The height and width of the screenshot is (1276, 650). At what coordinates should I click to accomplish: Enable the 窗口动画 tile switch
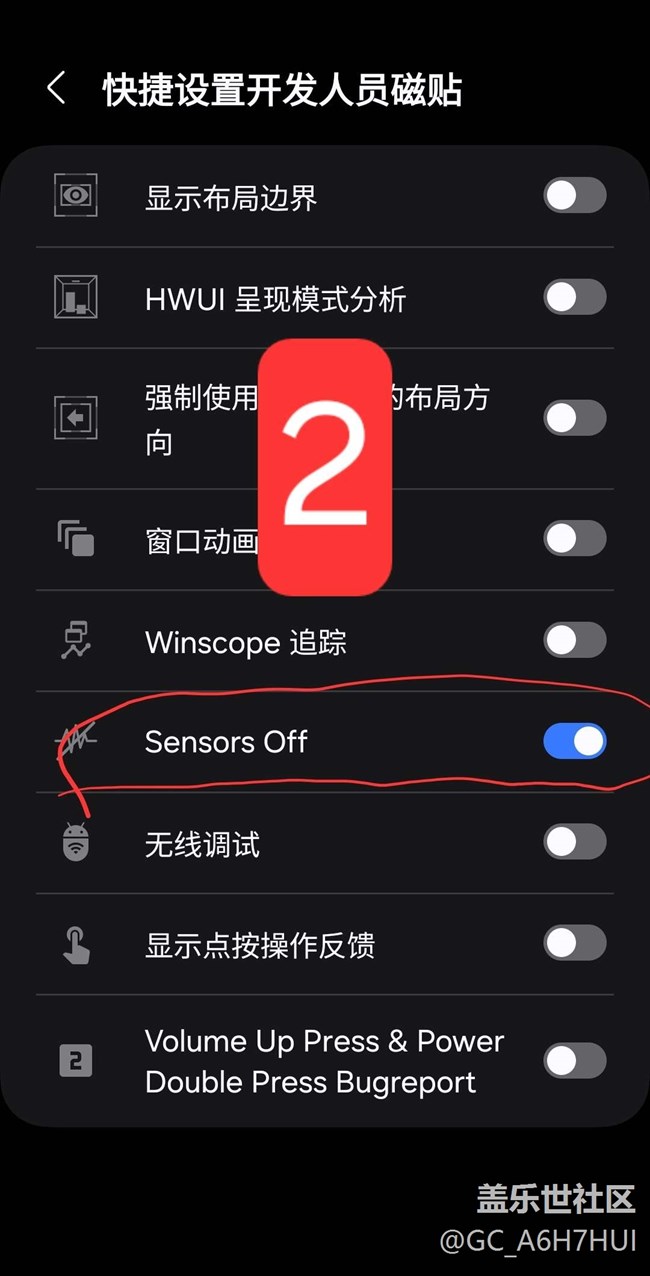click(575, 539)
